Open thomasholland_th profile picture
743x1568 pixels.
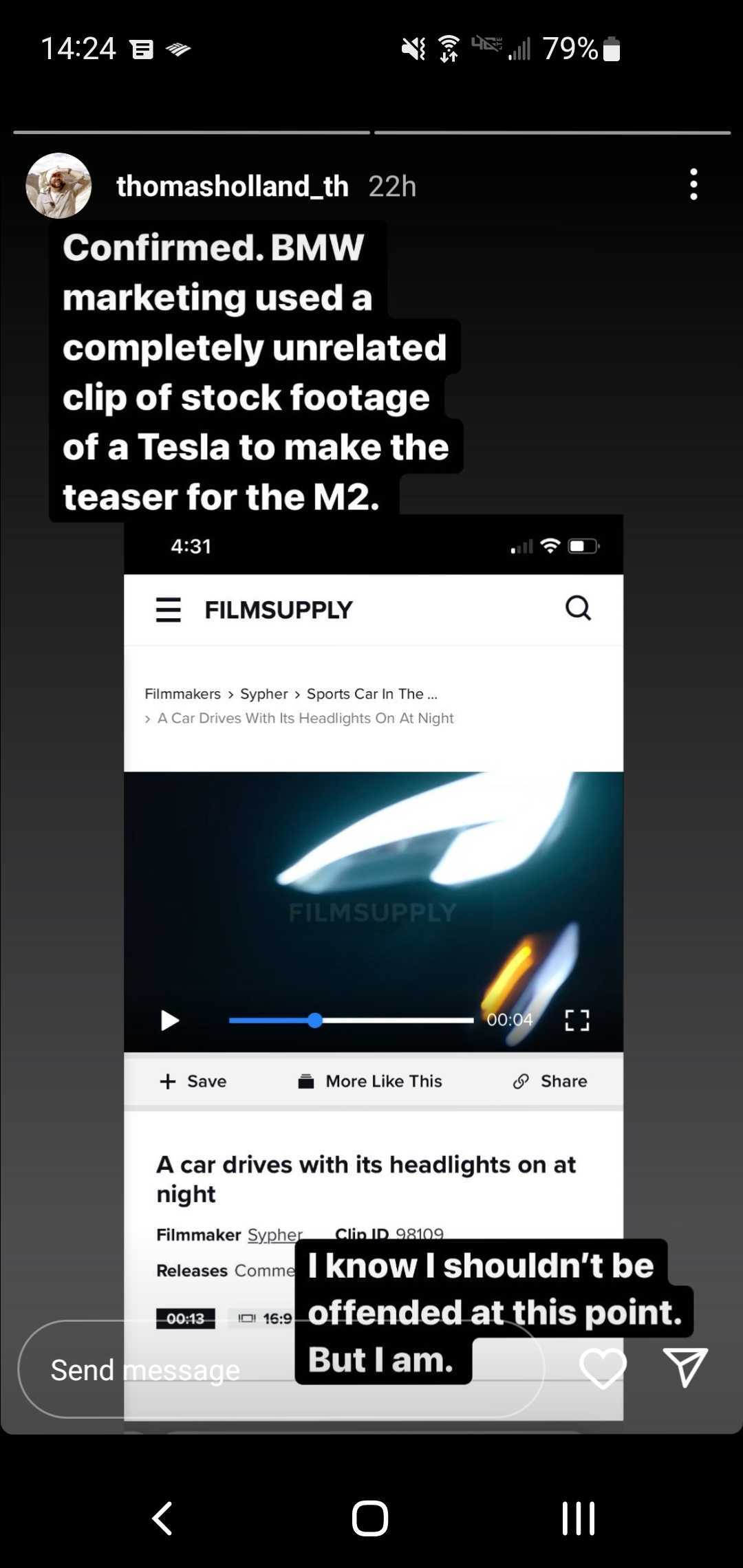click(x=58, y=186)
